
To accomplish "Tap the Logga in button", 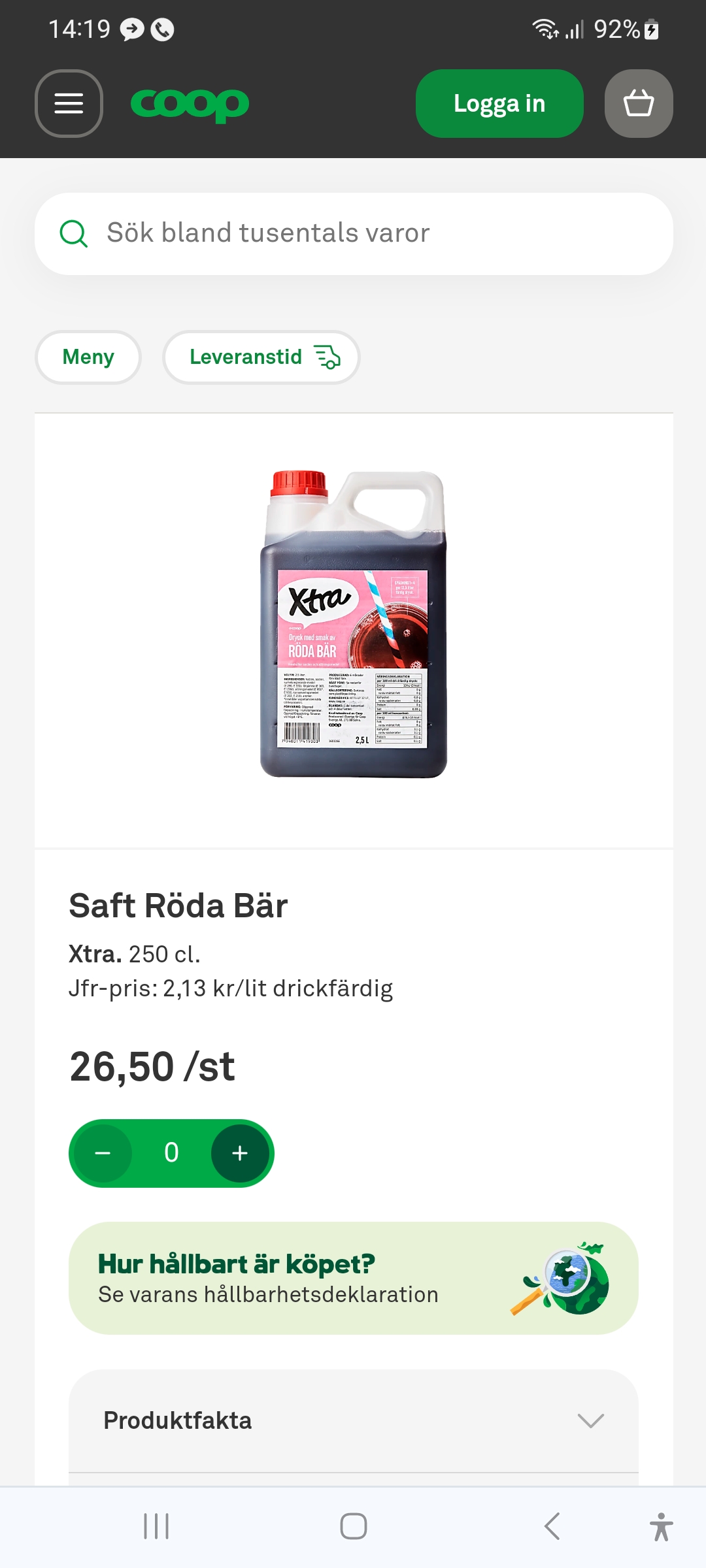I will click(x=499, y=103).
